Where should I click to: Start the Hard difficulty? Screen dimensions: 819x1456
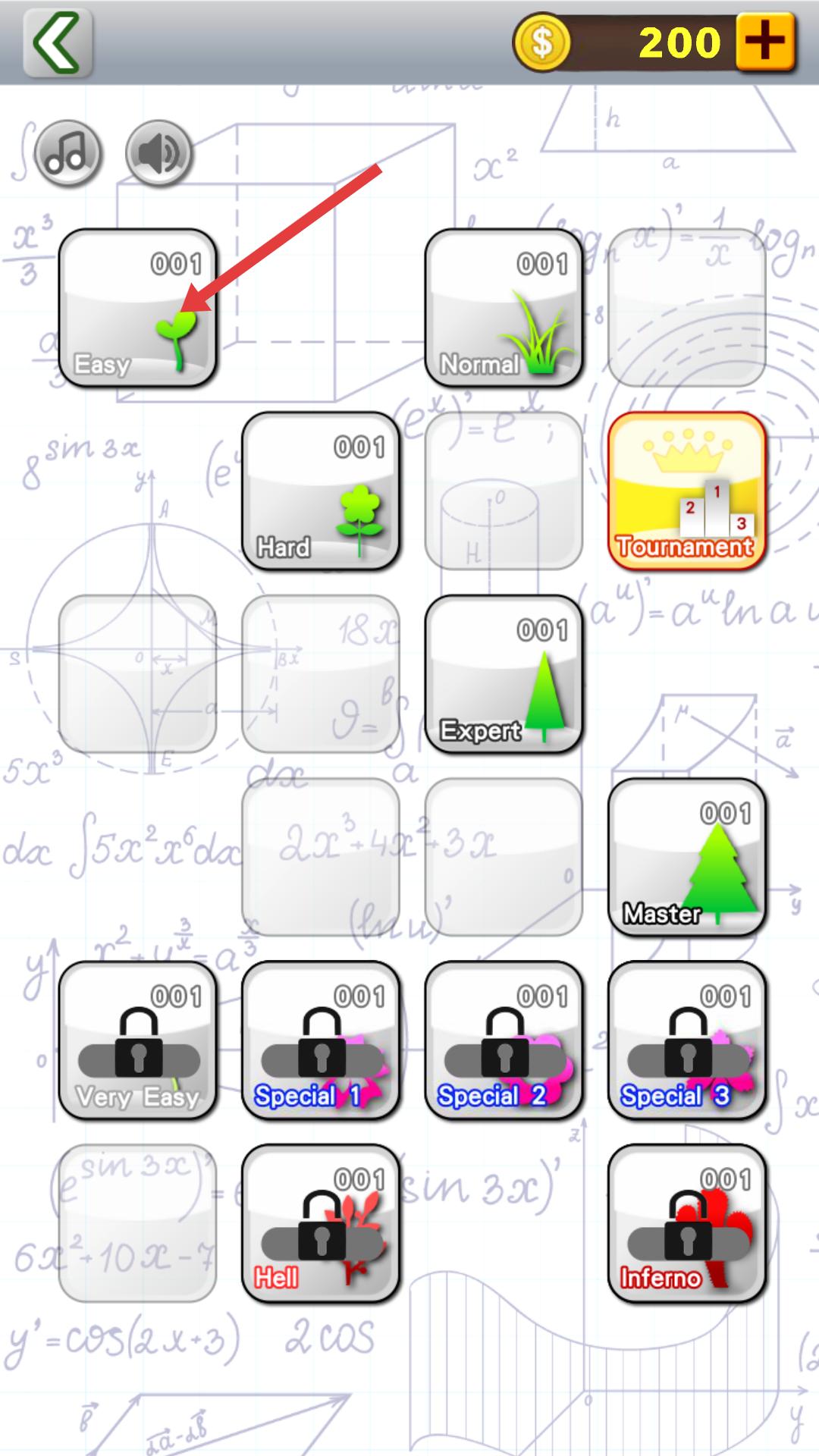point(321,491)
